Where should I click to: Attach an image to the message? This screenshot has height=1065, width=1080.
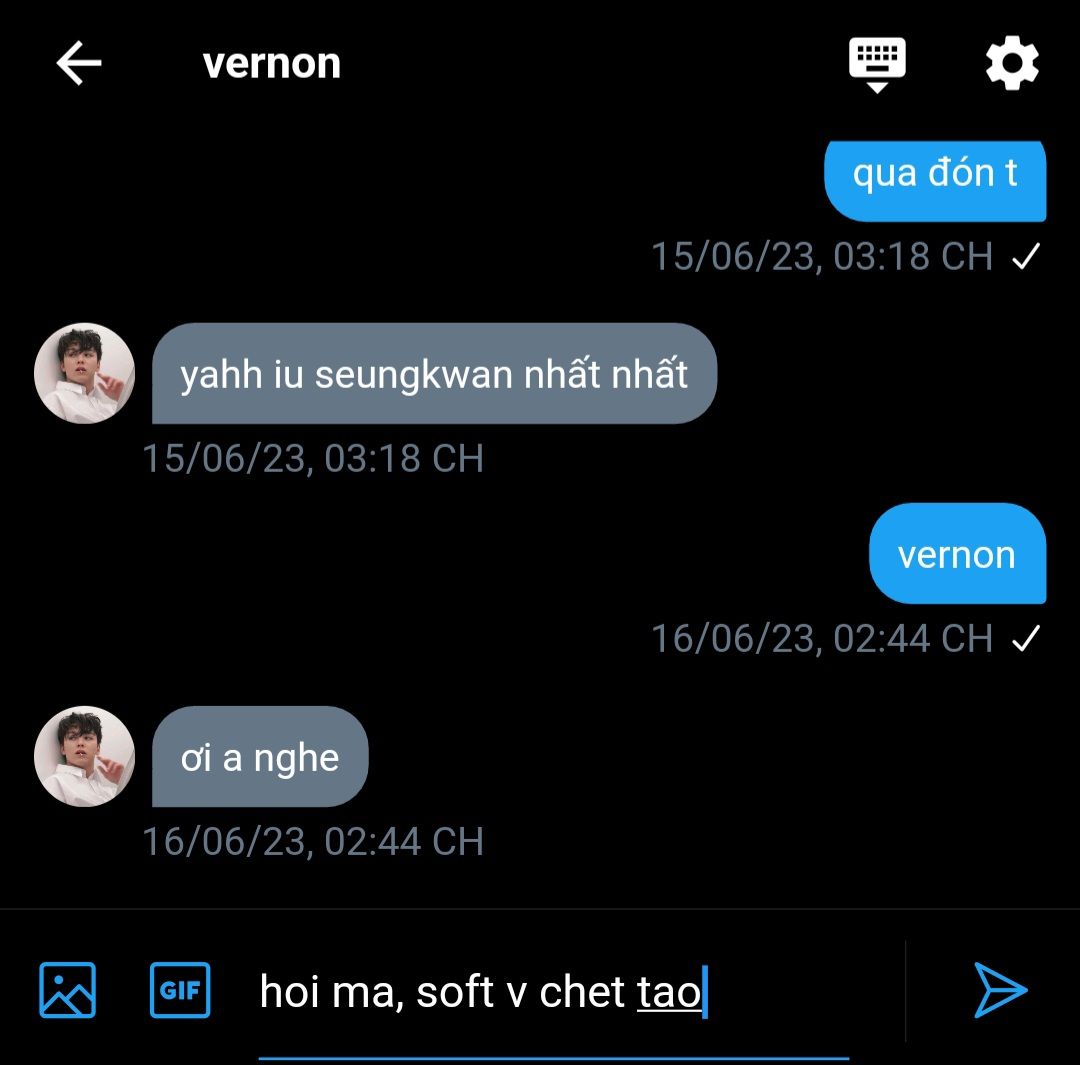click(67, 990)
